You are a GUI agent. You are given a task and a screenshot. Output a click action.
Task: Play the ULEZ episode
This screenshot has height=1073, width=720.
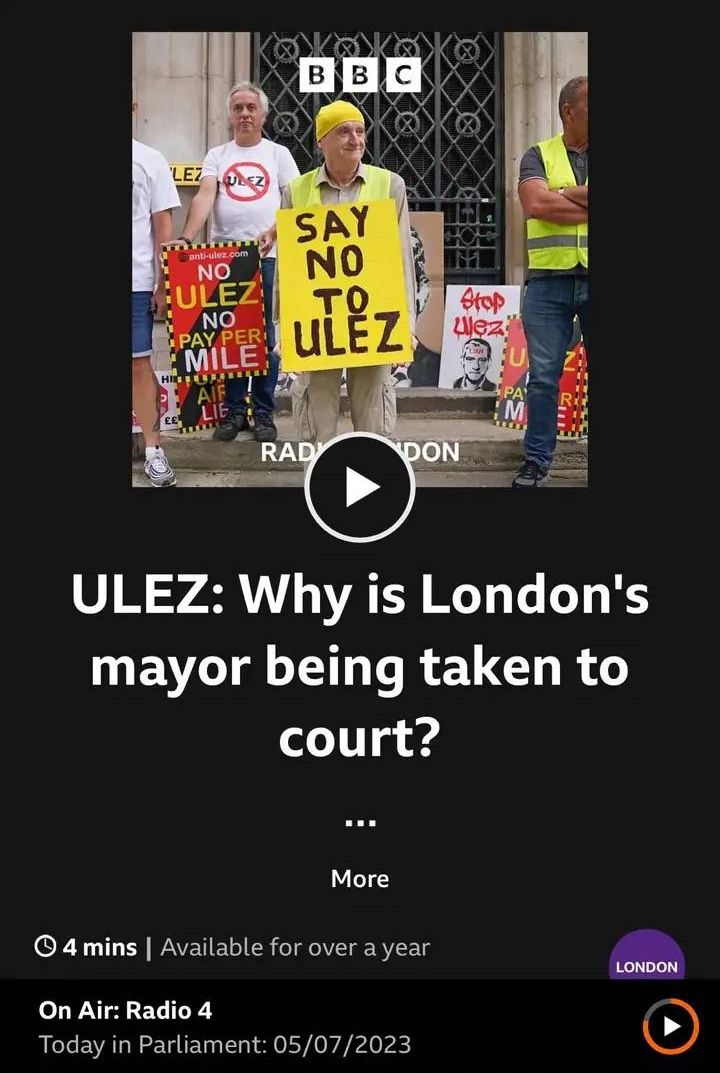pyautogui.click(x=360, y=488)
